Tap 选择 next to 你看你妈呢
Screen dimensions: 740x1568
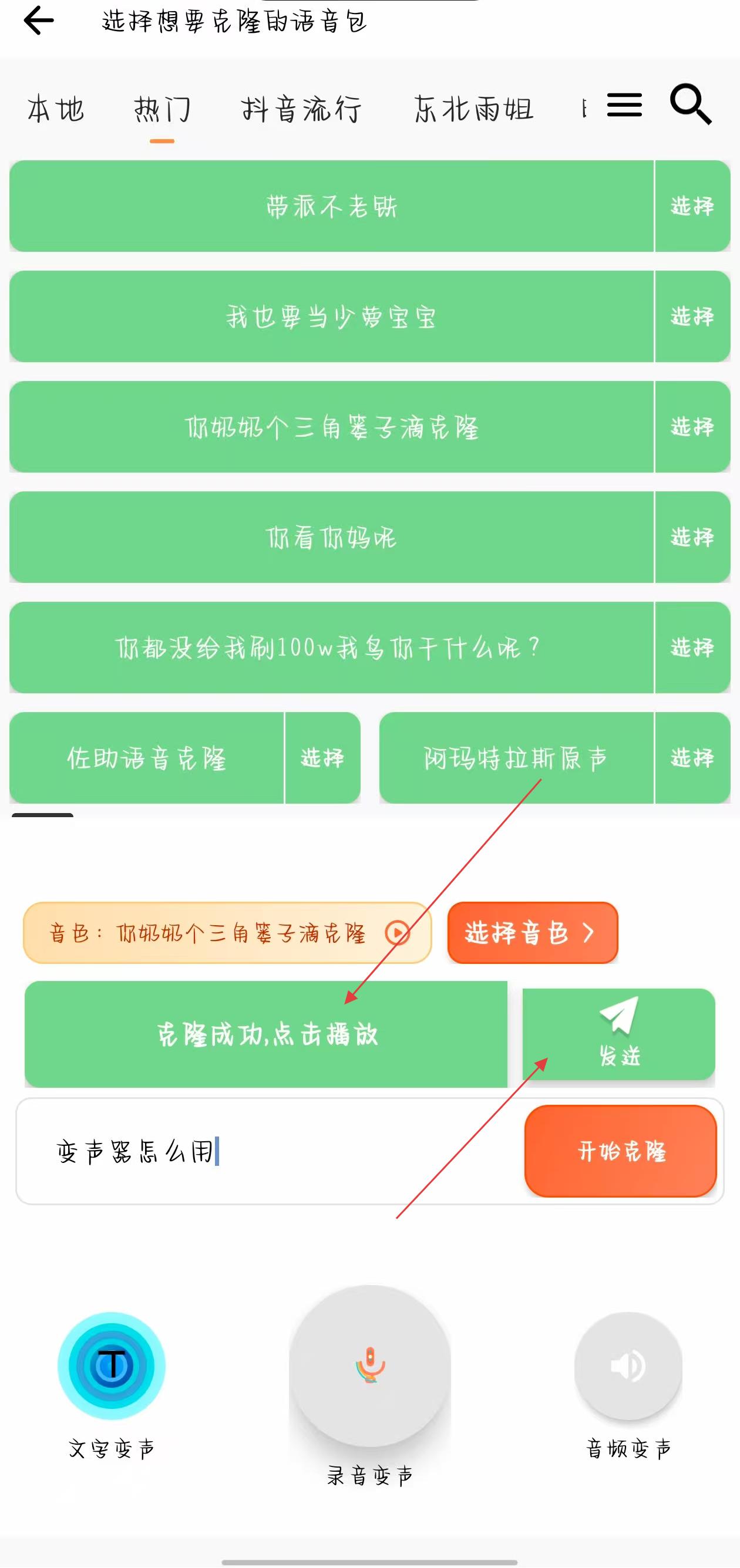(692, 538)
